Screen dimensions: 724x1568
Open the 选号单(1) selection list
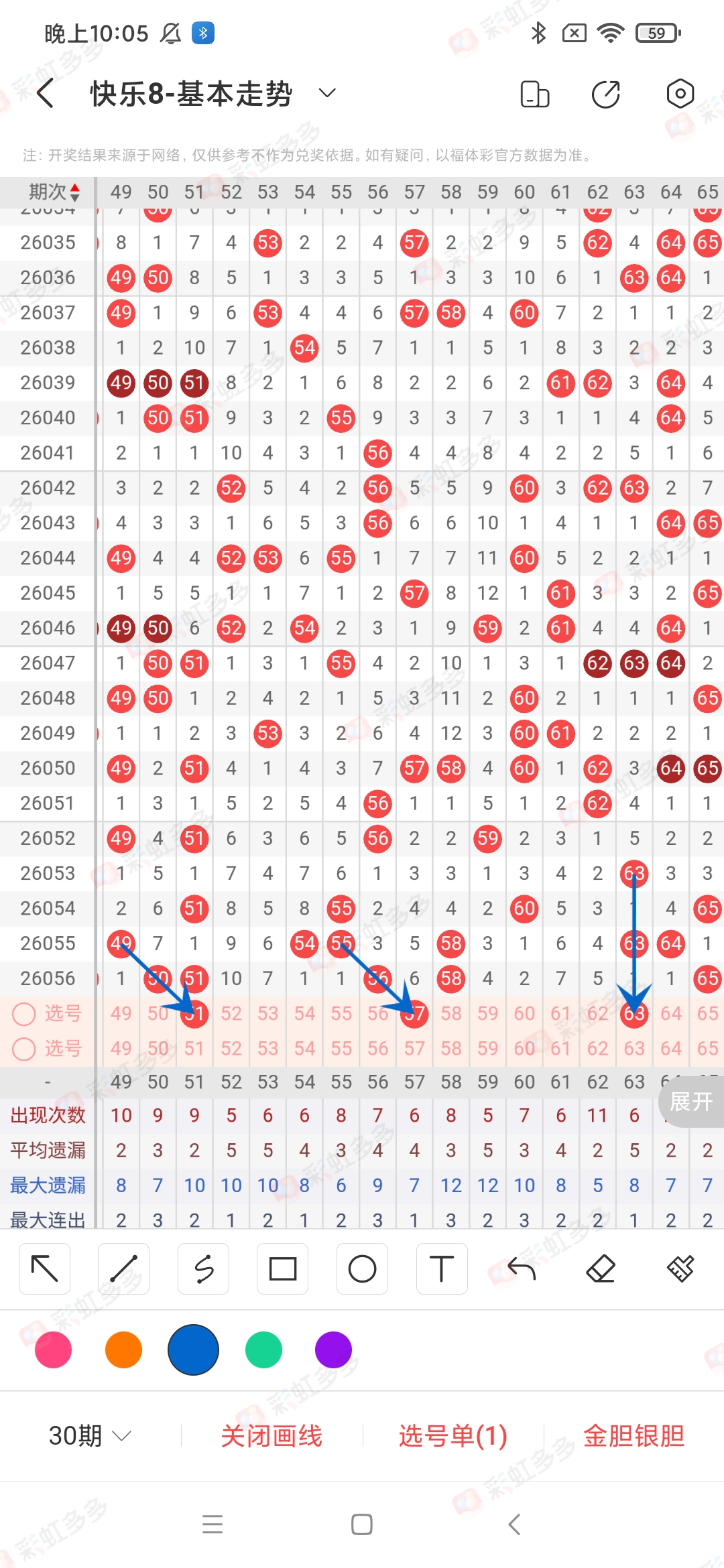click(451, 1435)
